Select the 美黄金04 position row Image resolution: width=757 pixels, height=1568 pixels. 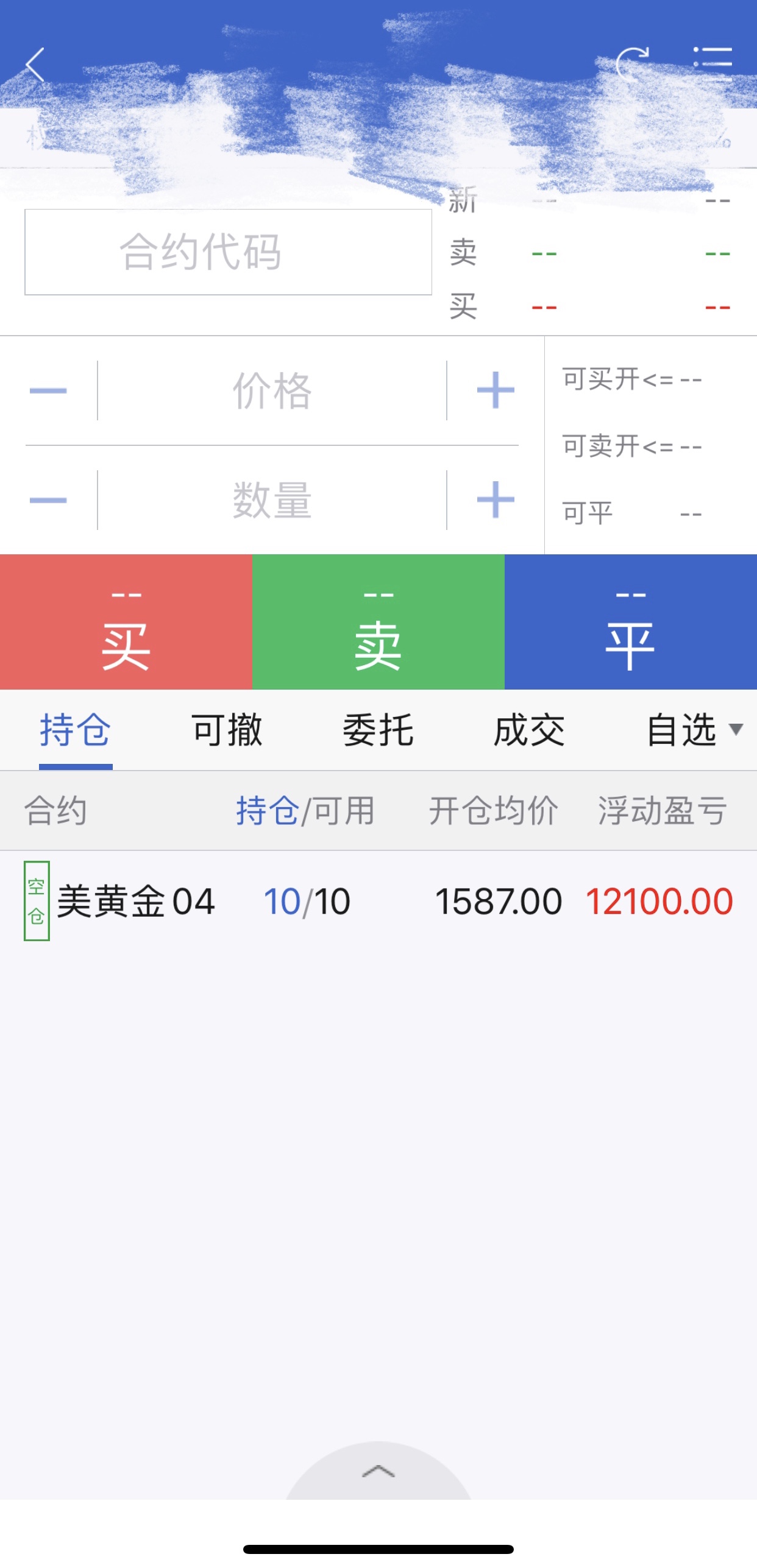378,901
